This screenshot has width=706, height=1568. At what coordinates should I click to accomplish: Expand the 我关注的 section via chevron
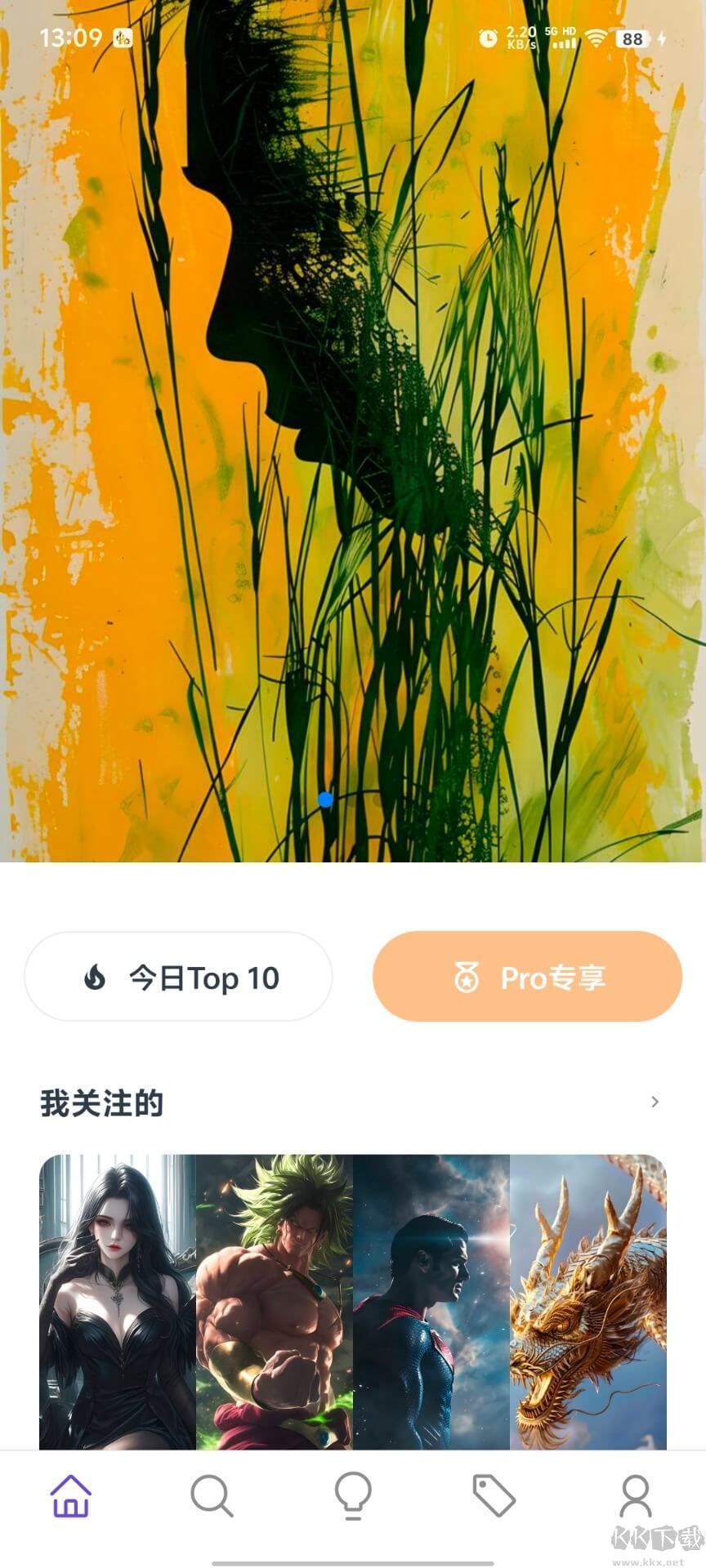(655, 1102)
